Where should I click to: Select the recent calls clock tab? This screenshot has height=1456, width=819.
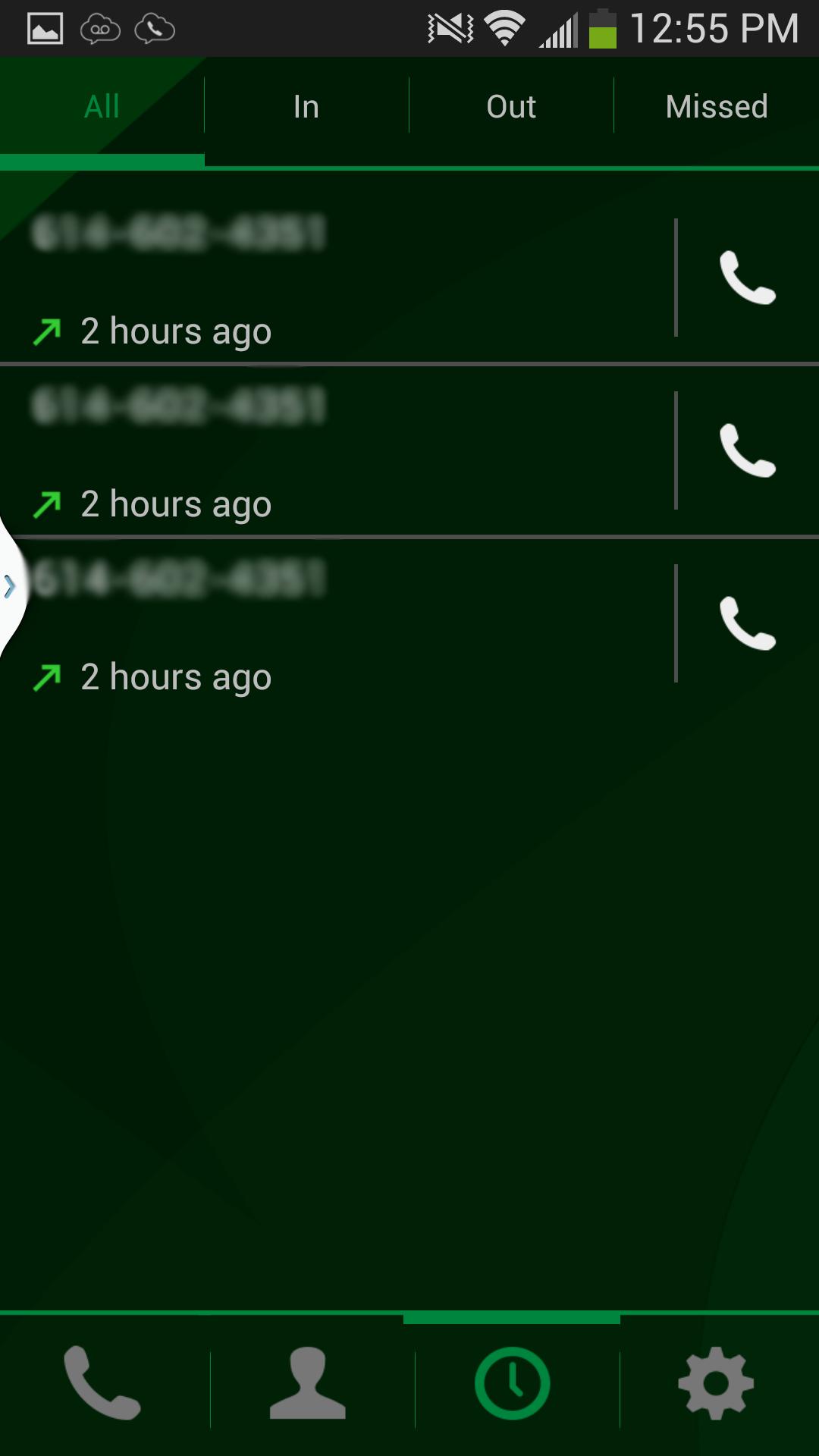pos(513,1383)
